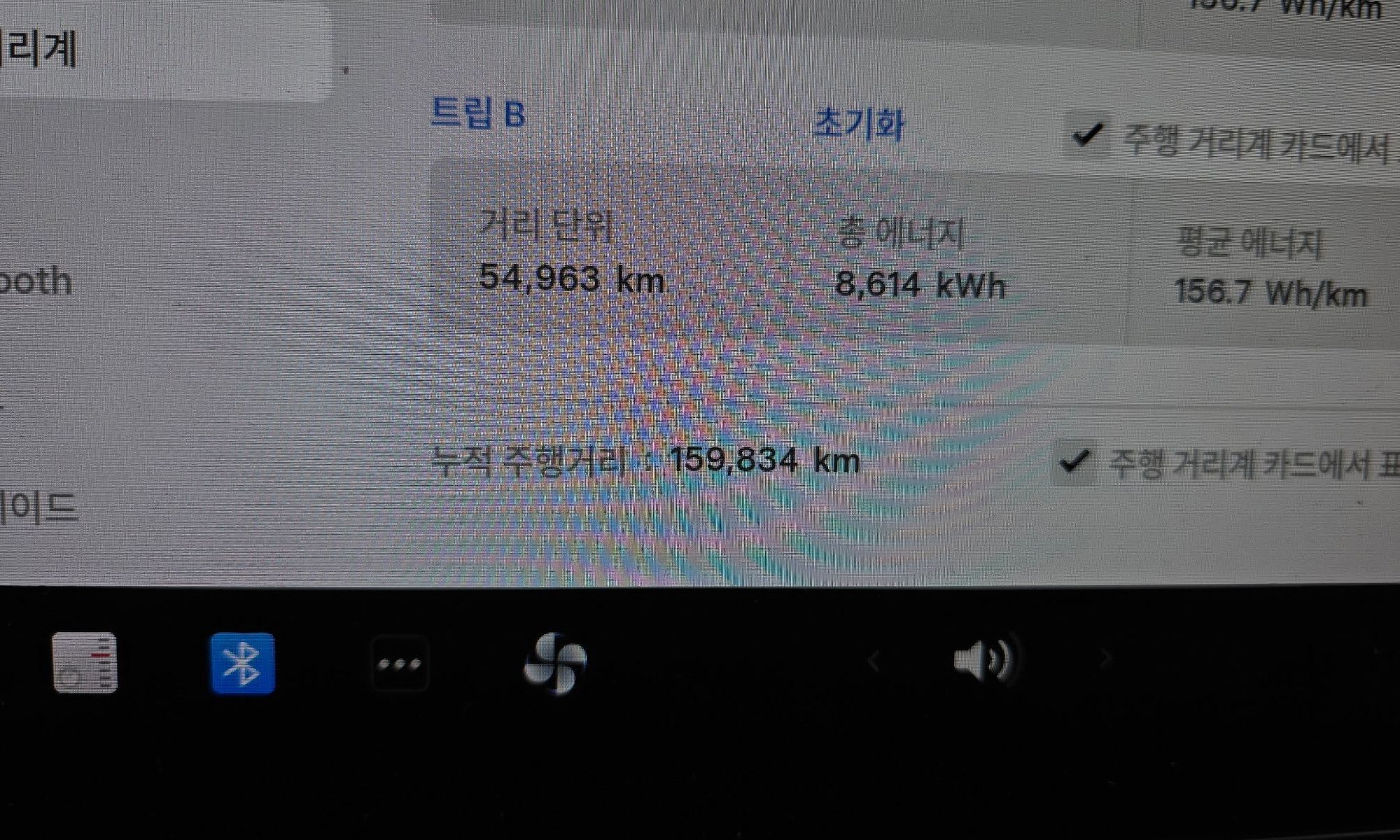
Task: Uncheck Trip B show-in-odometer-card checkbox
Action: [1086, 134]
